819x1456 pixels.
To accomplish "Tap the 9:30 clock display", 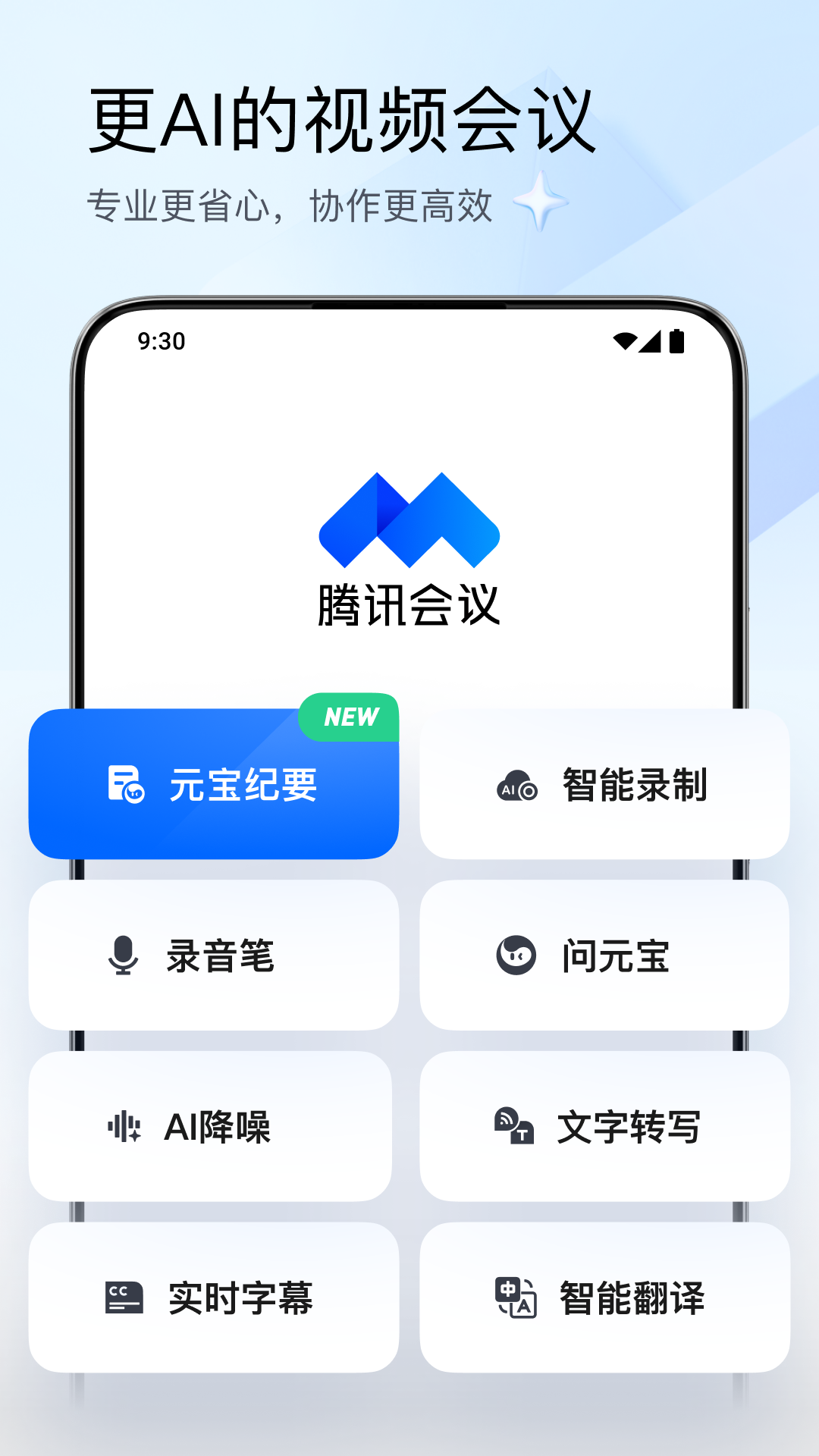I will [x=162, y=342].
